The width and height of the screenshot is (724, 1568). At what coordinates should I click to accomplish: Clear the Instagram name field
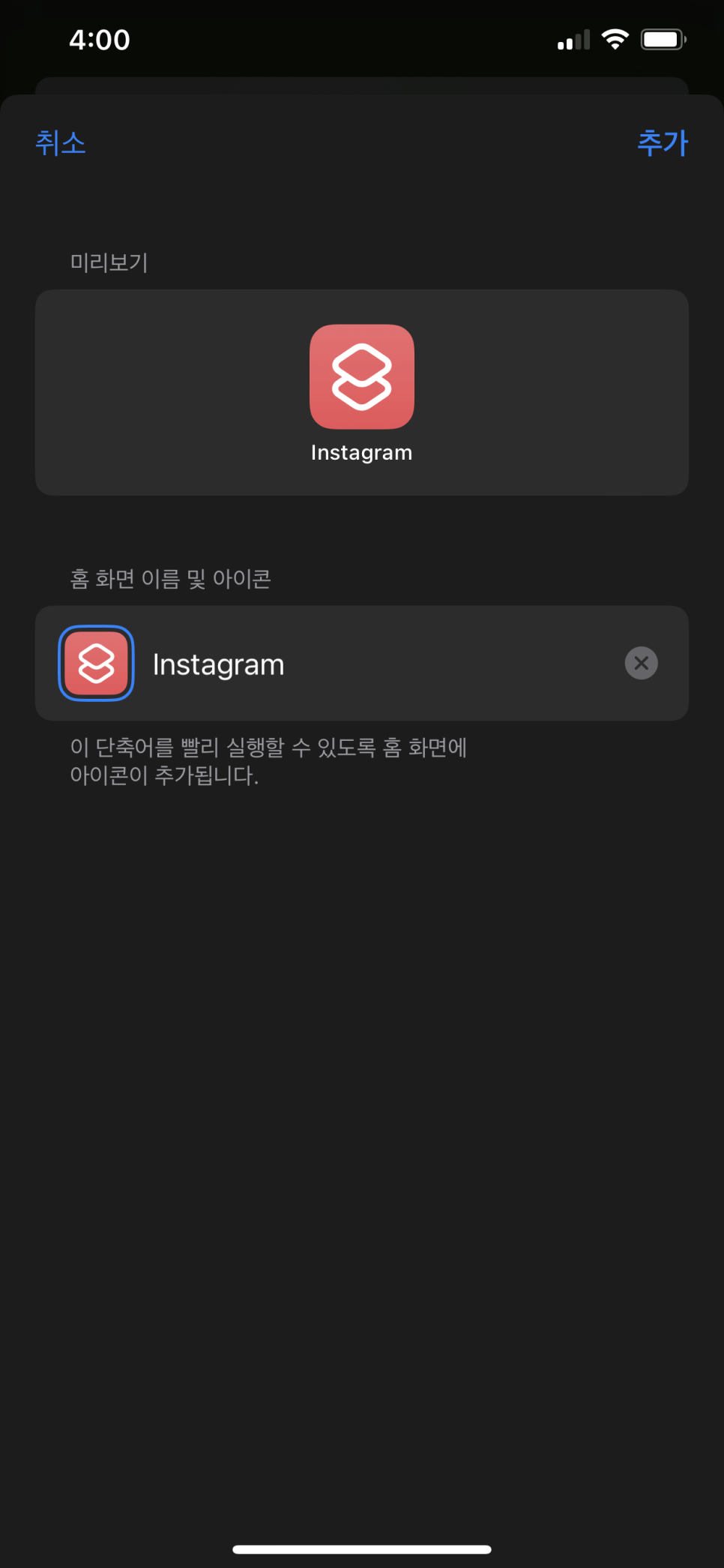642,663
